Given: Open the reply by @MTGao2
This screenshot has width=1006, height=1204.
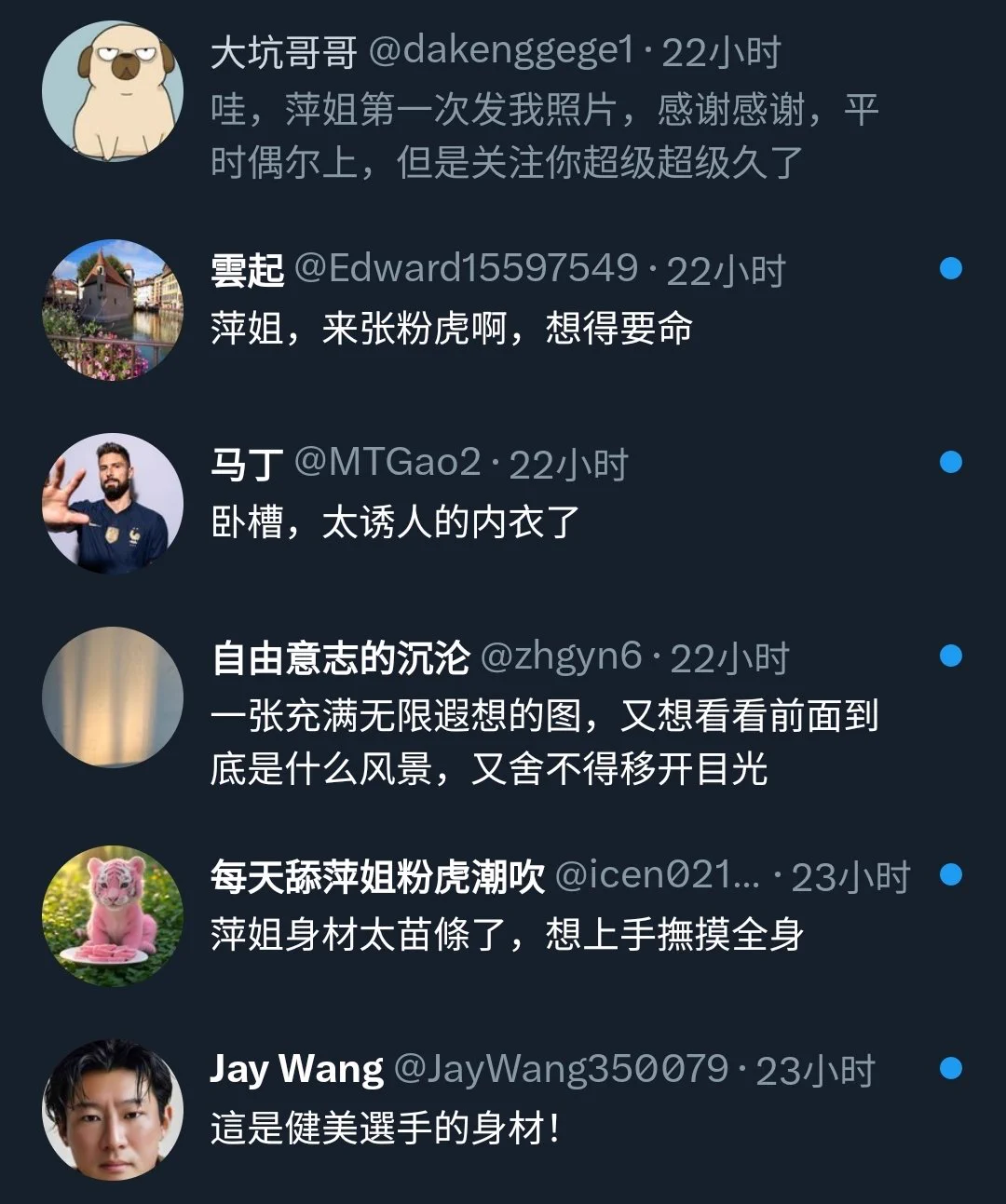Looking at the screenshot, I should click(x=396, y=522).
